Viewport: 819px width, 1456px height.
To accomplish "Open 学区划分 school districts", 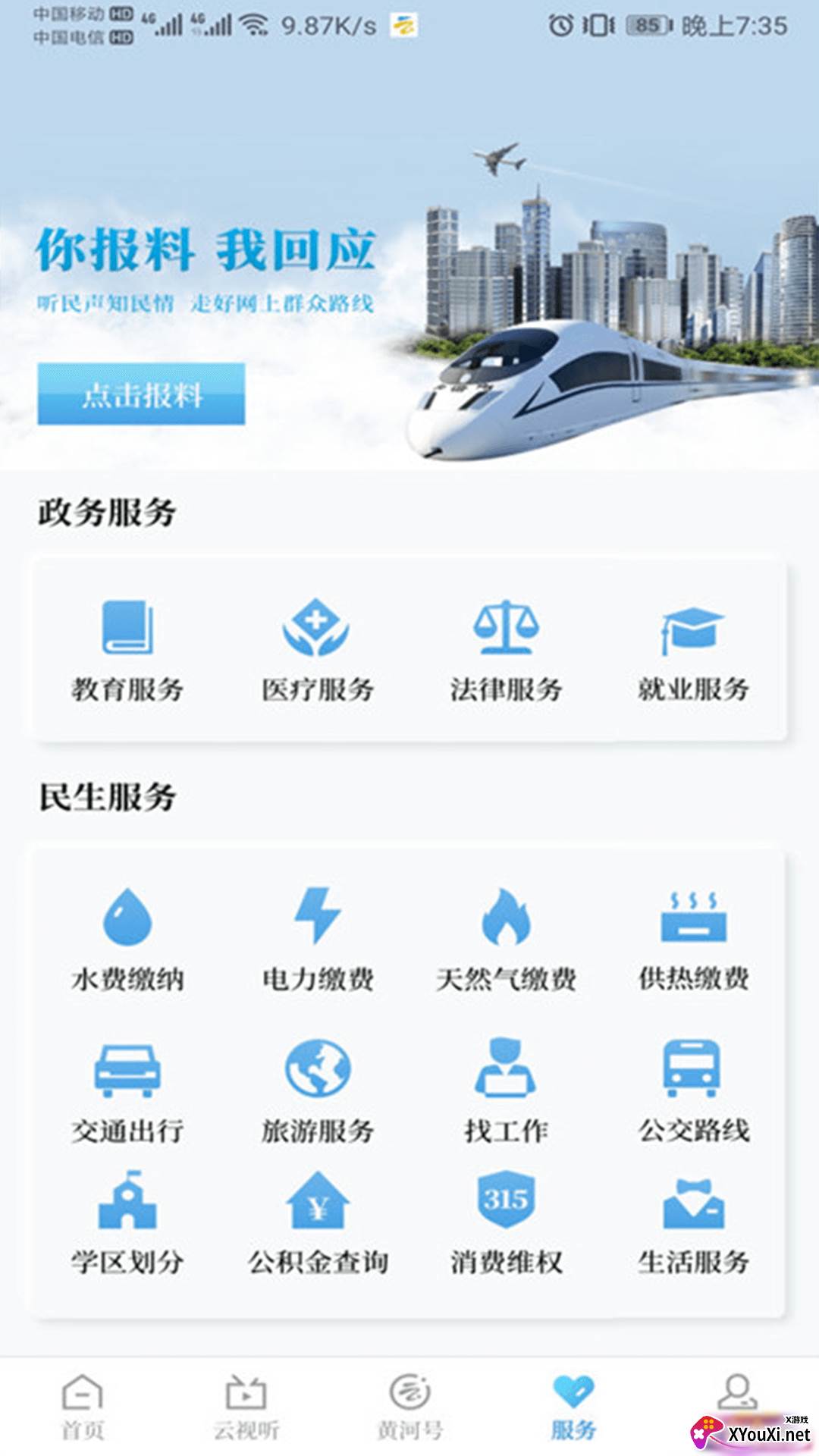I will (127, 1221).
